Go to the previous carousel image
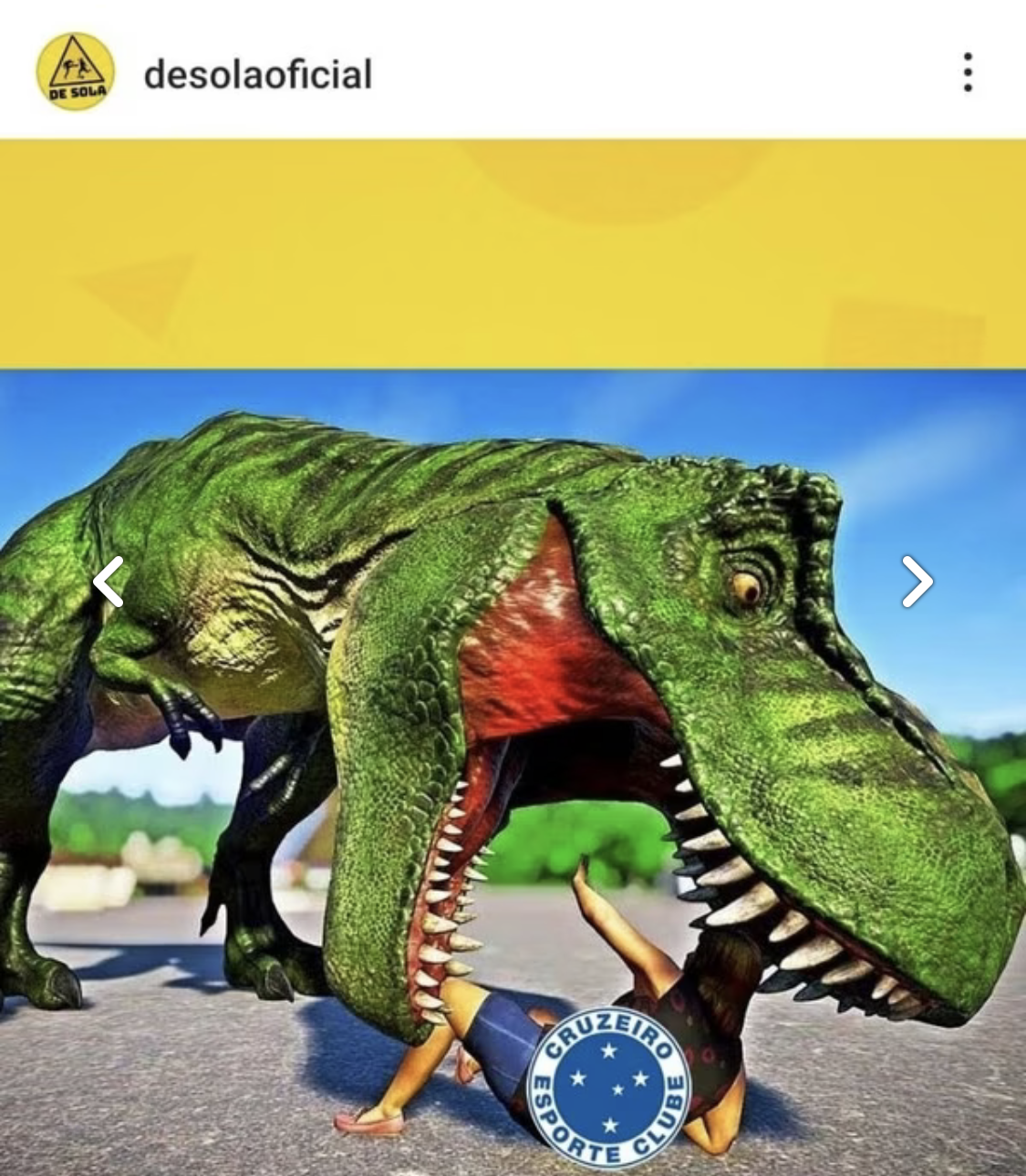The width and height of the screenshot is (1026, 1176). tap(109, 582)
